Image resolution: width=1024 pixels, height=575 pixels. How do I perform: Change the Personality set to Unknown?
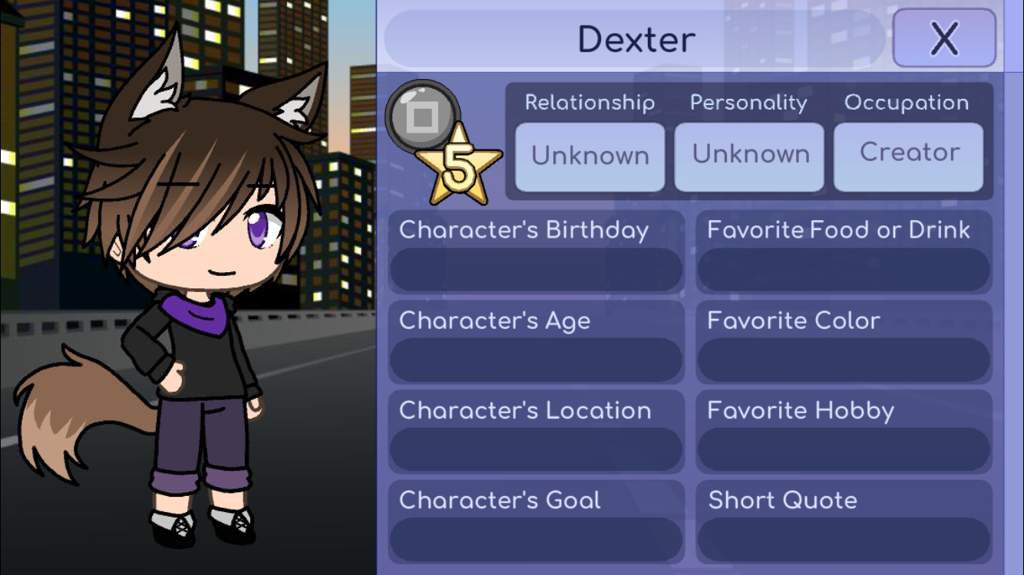(x=749, y=156)
